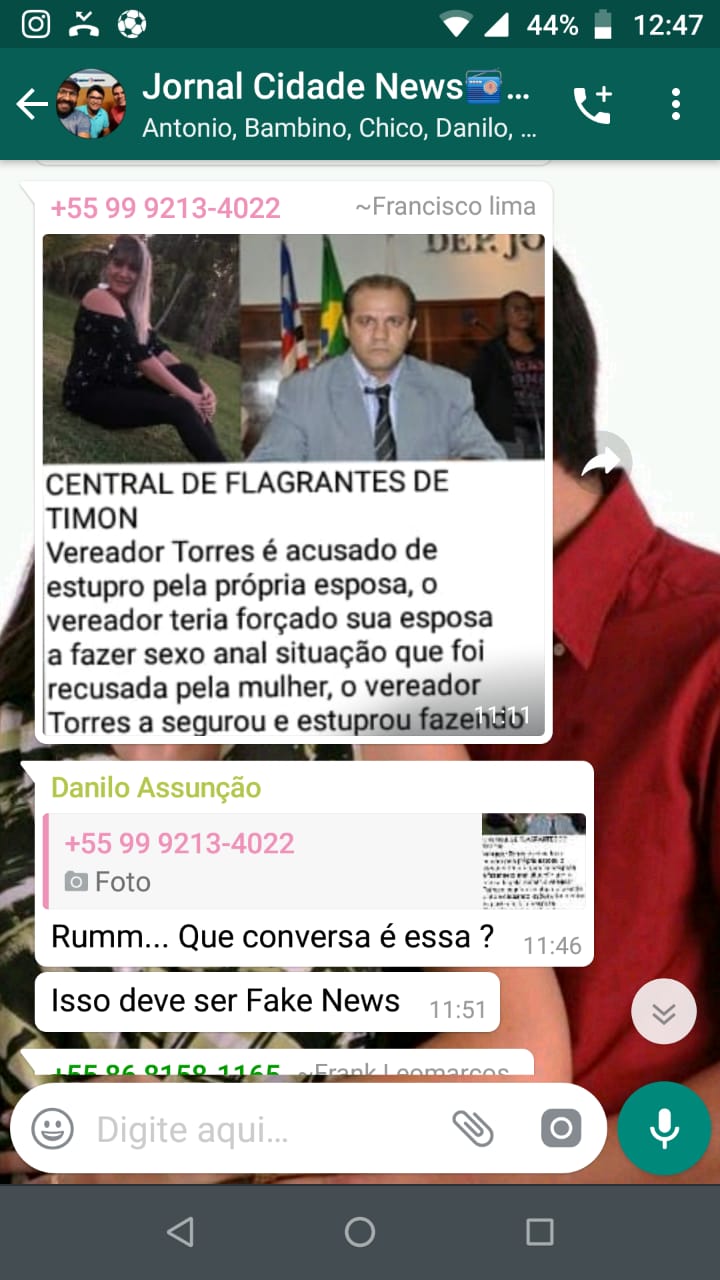
Task: Open the emoji picker
Action: pyautogui.click(x=52, y=1130)
